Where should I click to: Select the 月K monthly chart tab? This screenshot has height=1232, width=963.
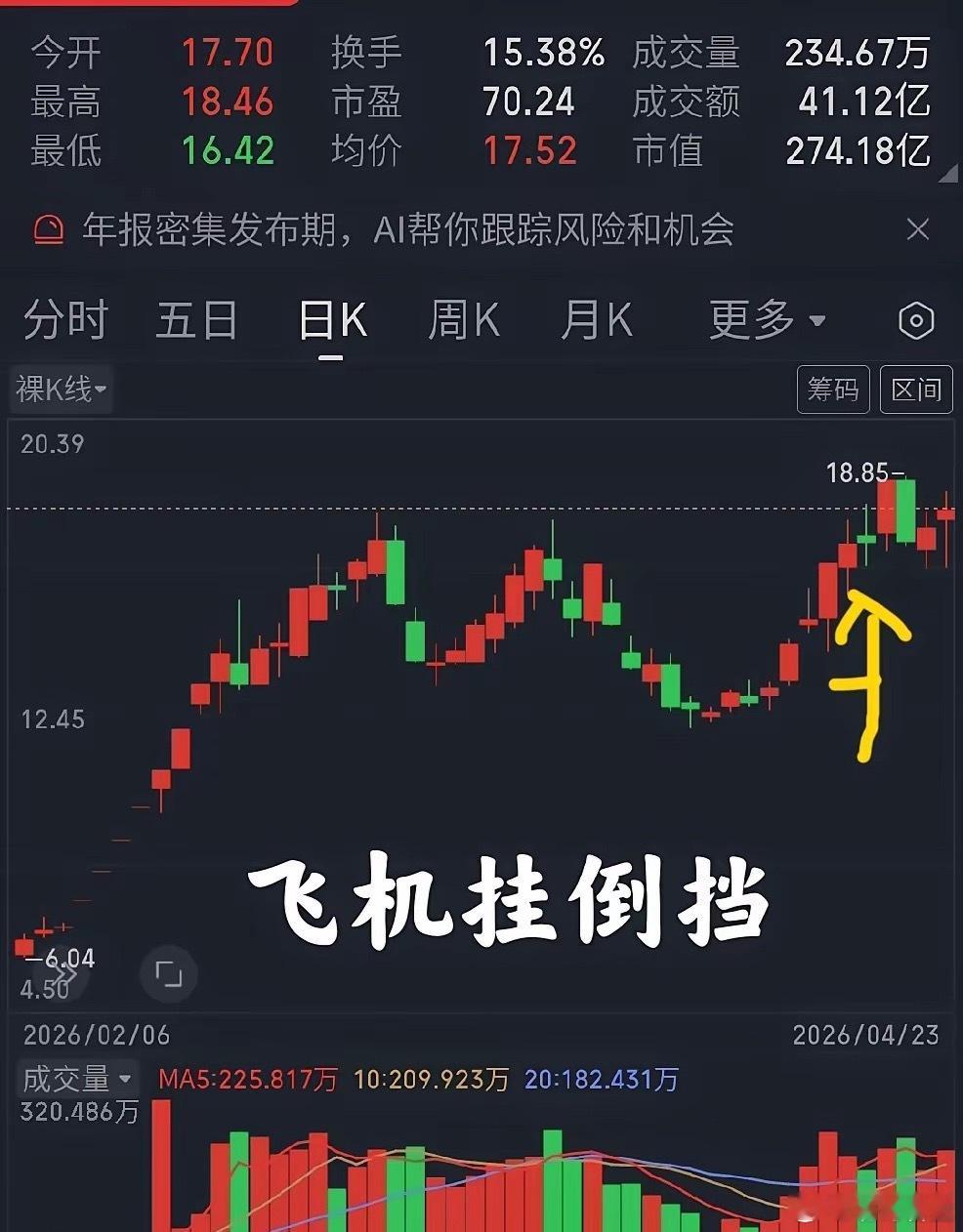(597, 319)
